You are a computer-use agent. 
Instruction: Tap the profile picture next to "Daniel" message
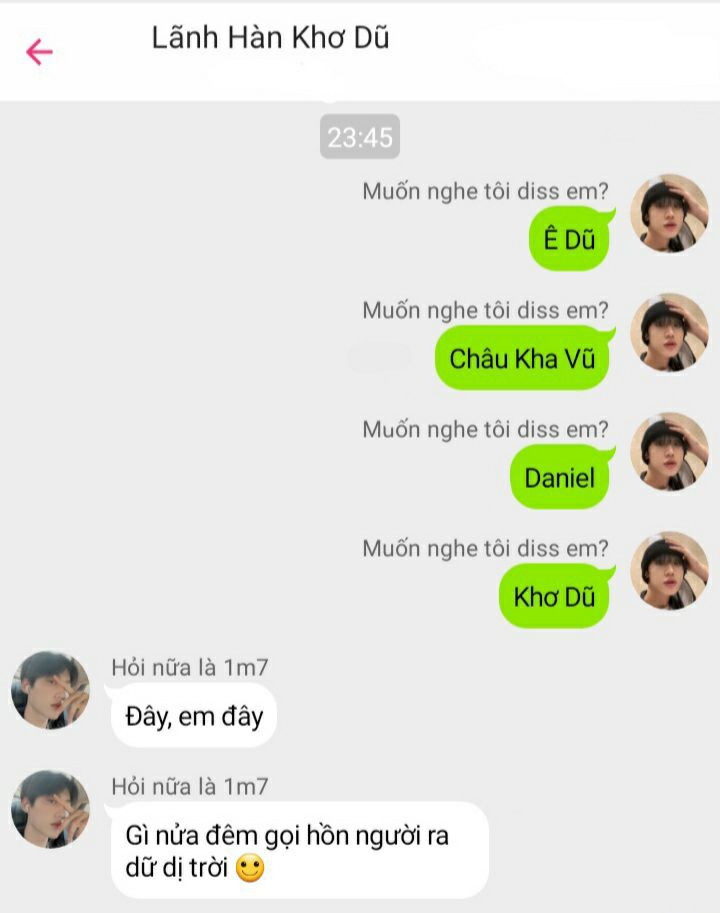tap(669, 452)
